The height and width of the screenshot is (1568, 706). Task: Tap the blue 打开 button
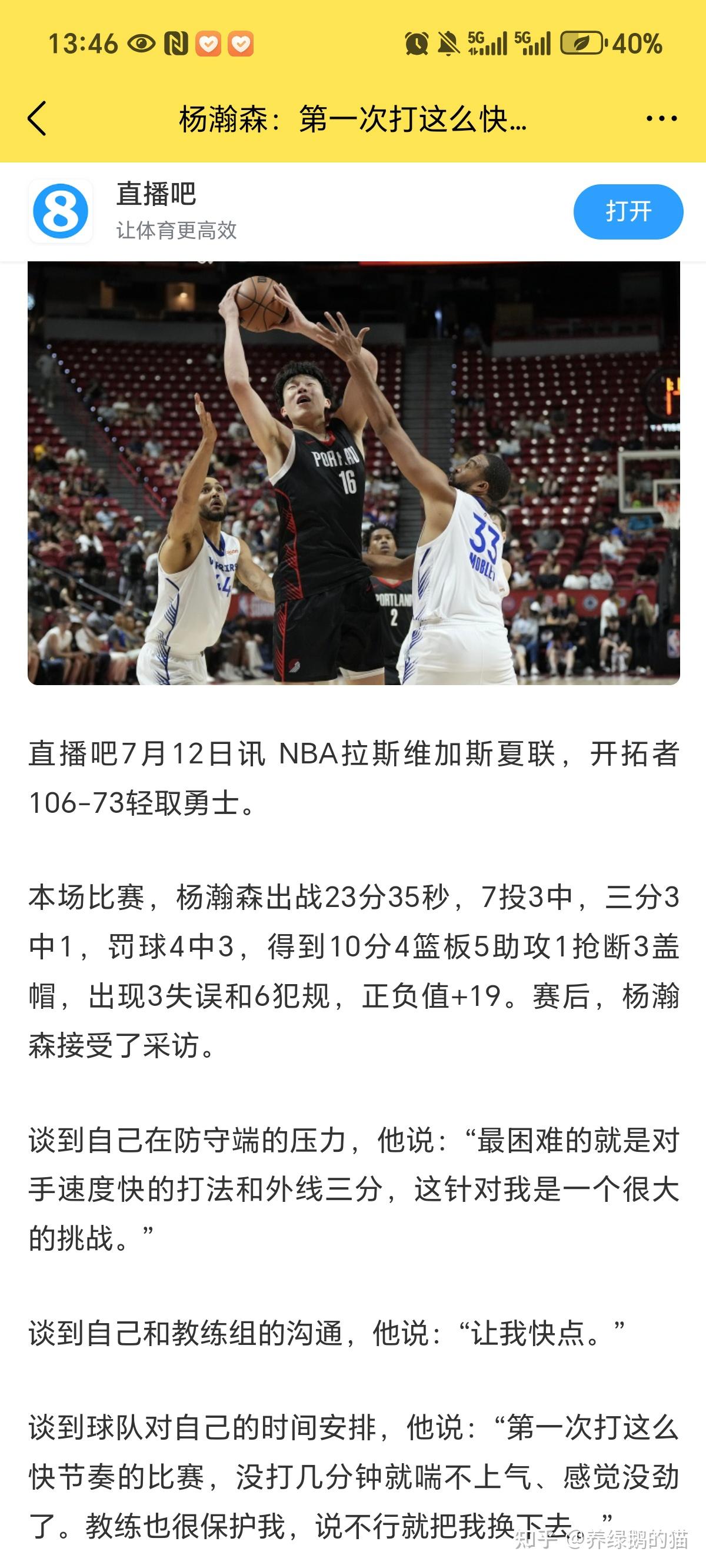coord(628,212)
